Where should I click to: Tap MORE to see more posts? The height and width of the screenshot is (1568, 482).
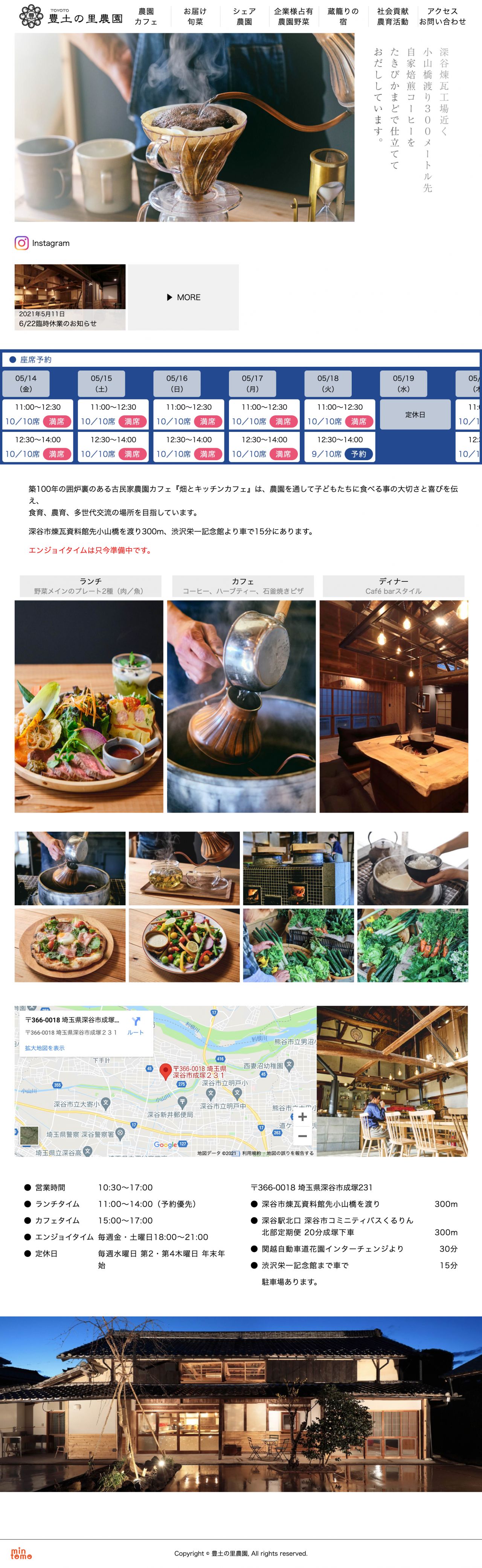click(183, 297)
